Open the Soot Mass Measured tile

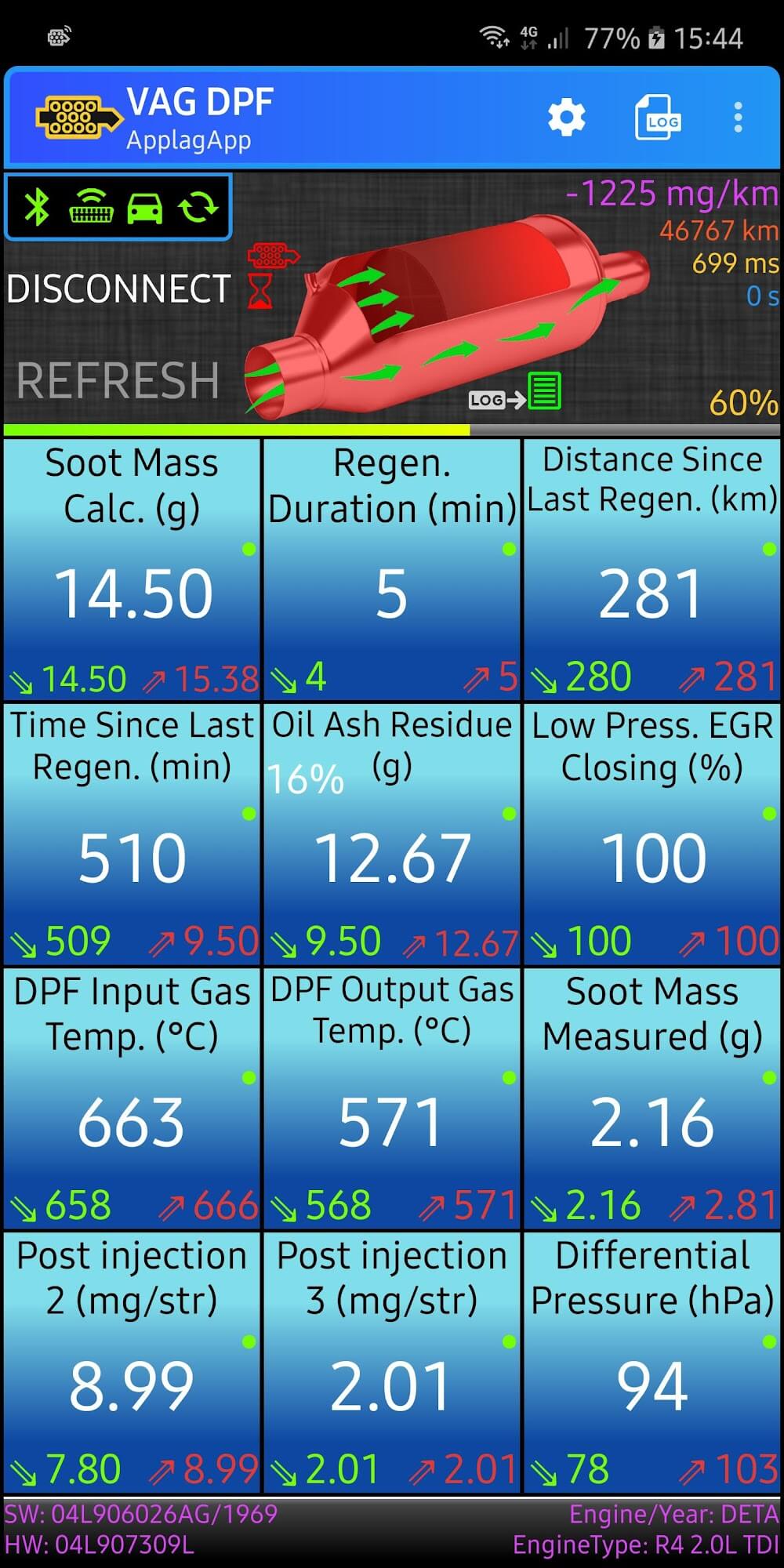coord(652,1098)
